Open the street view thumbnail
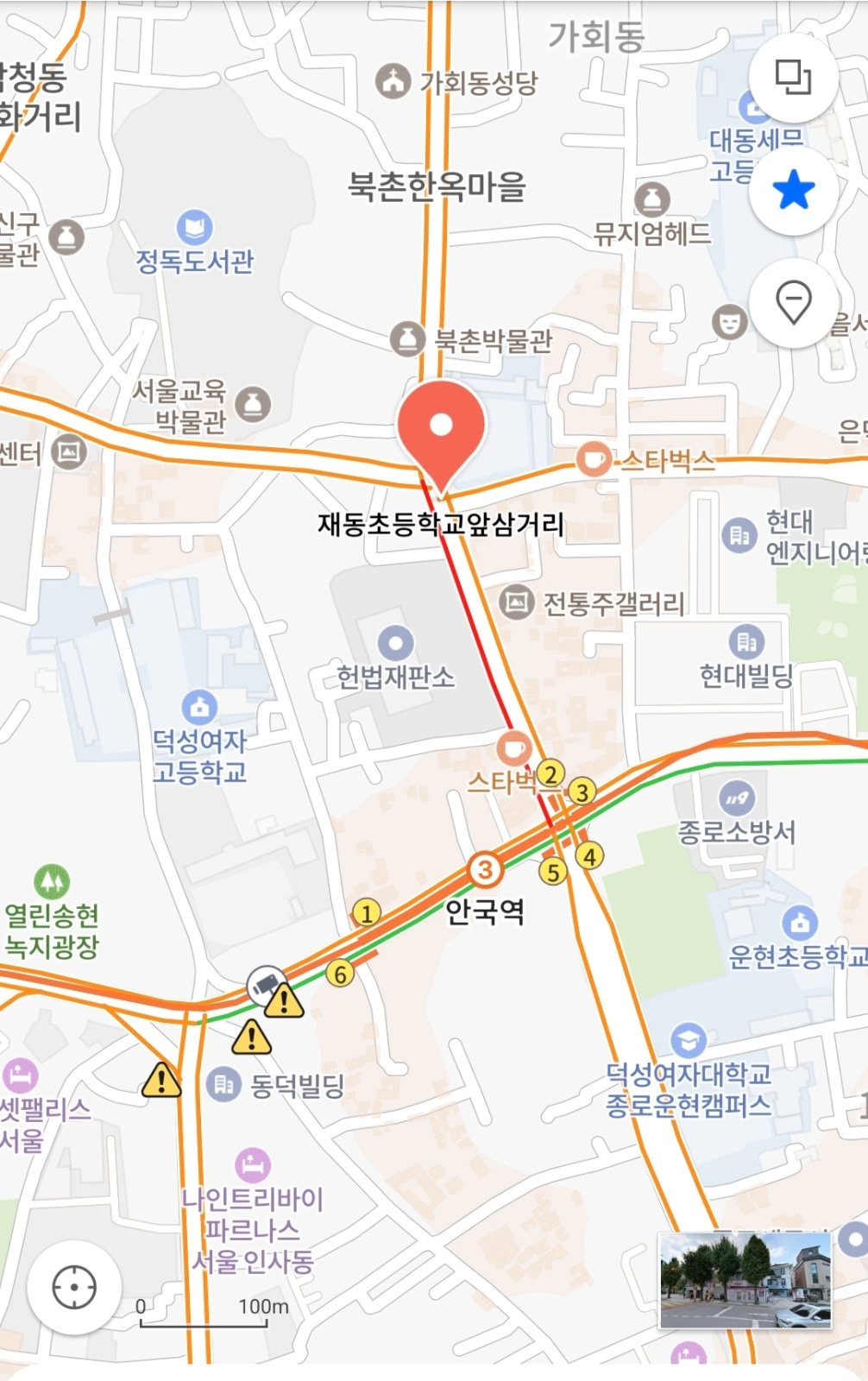The width and height of the screenshot is (868, 1381). [745, 1280]
